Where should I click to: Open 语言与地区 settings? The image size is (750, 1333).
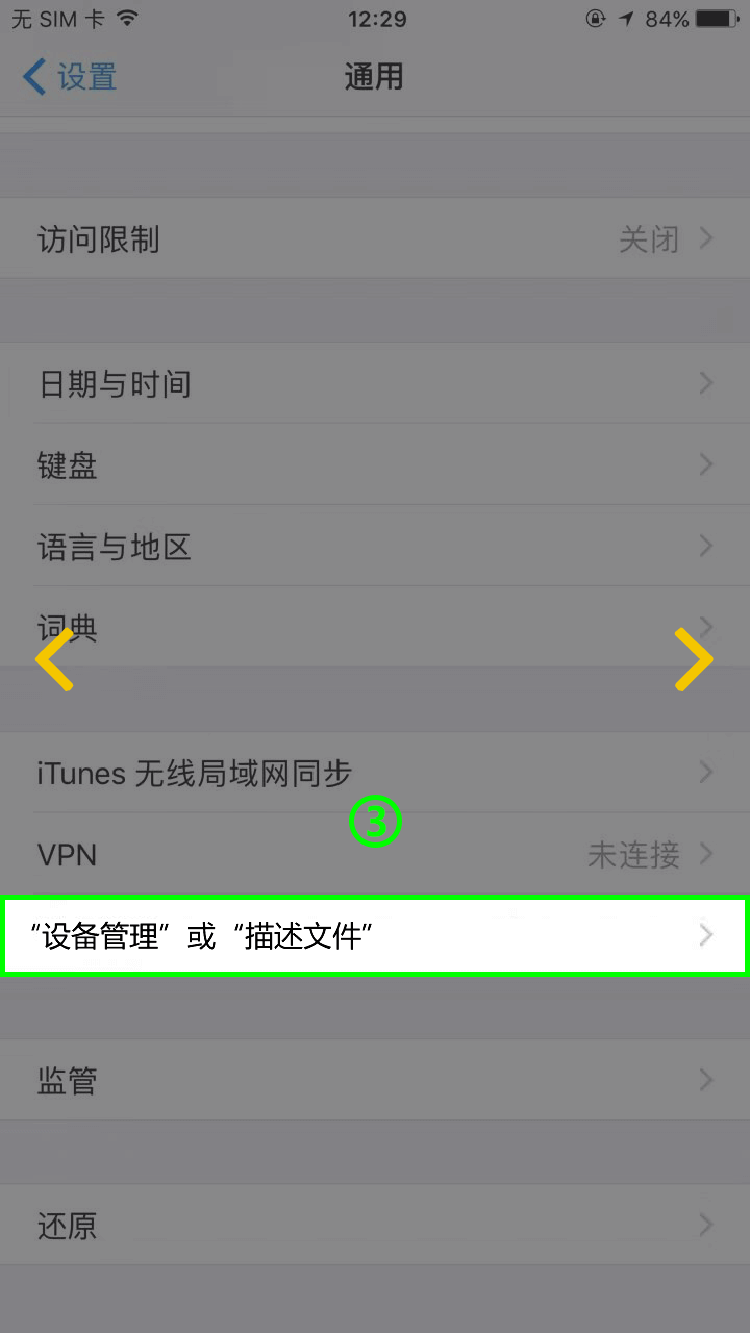(x=375, y=547)
